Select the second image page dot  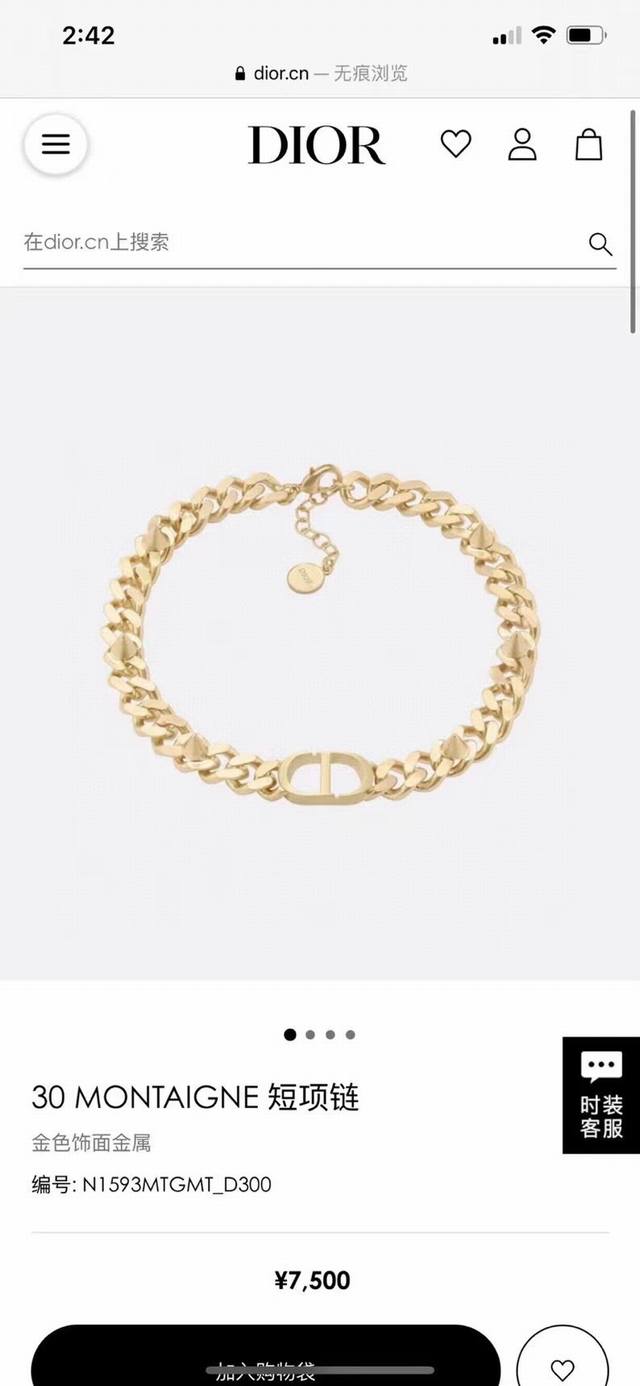tap(310, 1035)
